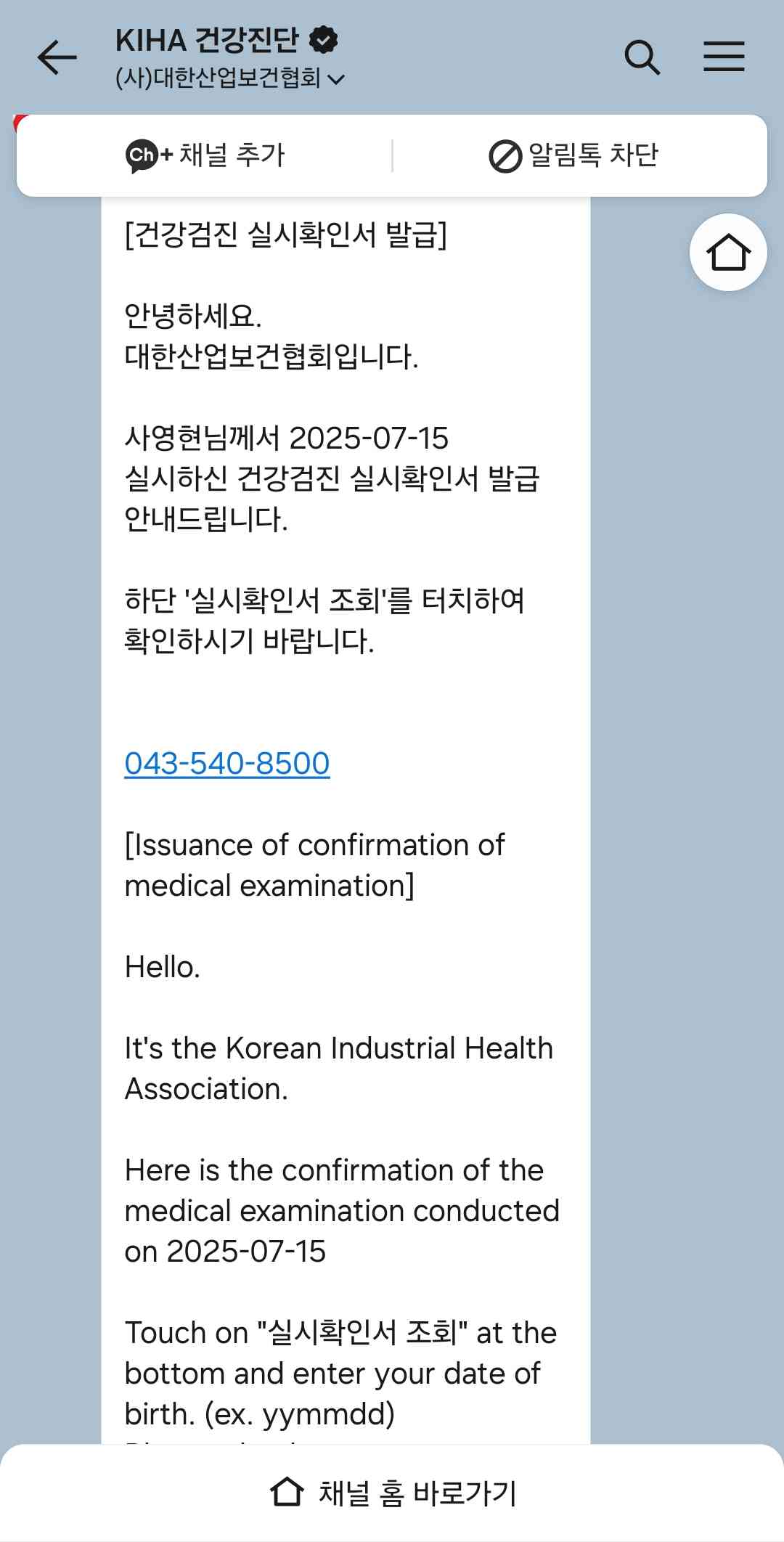Open the hamburger menu
The width and height of the screenshot is (784, 1542).
pos(724,57)
